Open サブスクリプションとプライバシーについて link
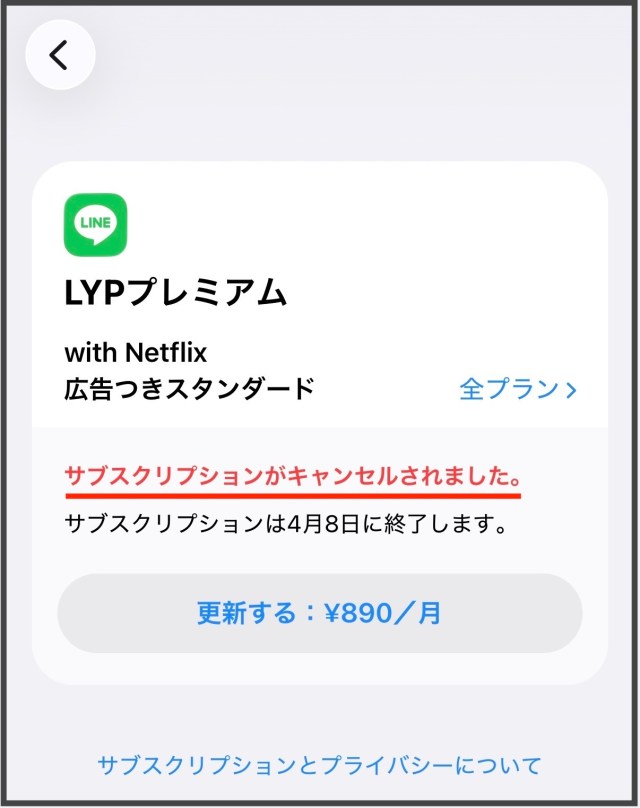 tap(319, 765)
